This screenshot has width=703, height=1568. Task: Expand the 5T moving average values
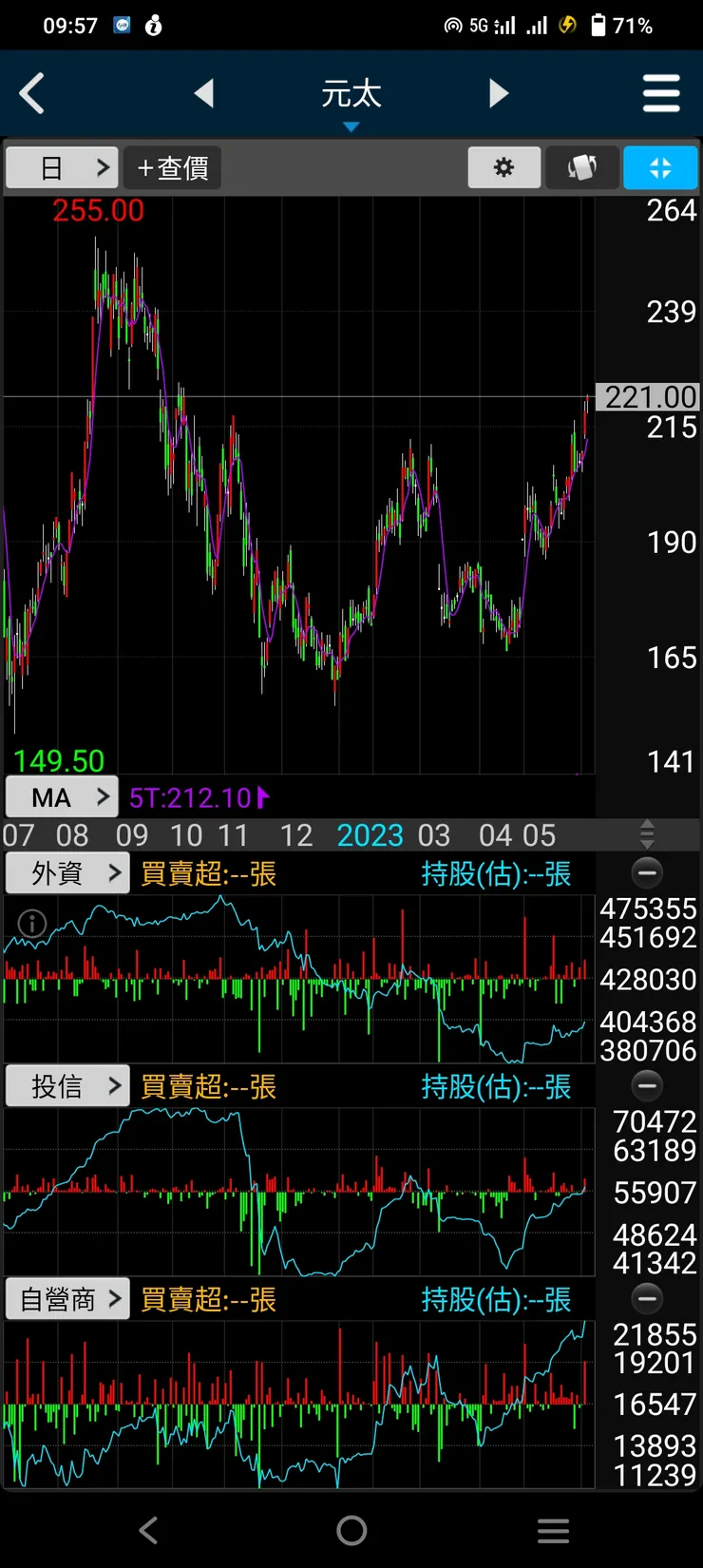point(264,797)
